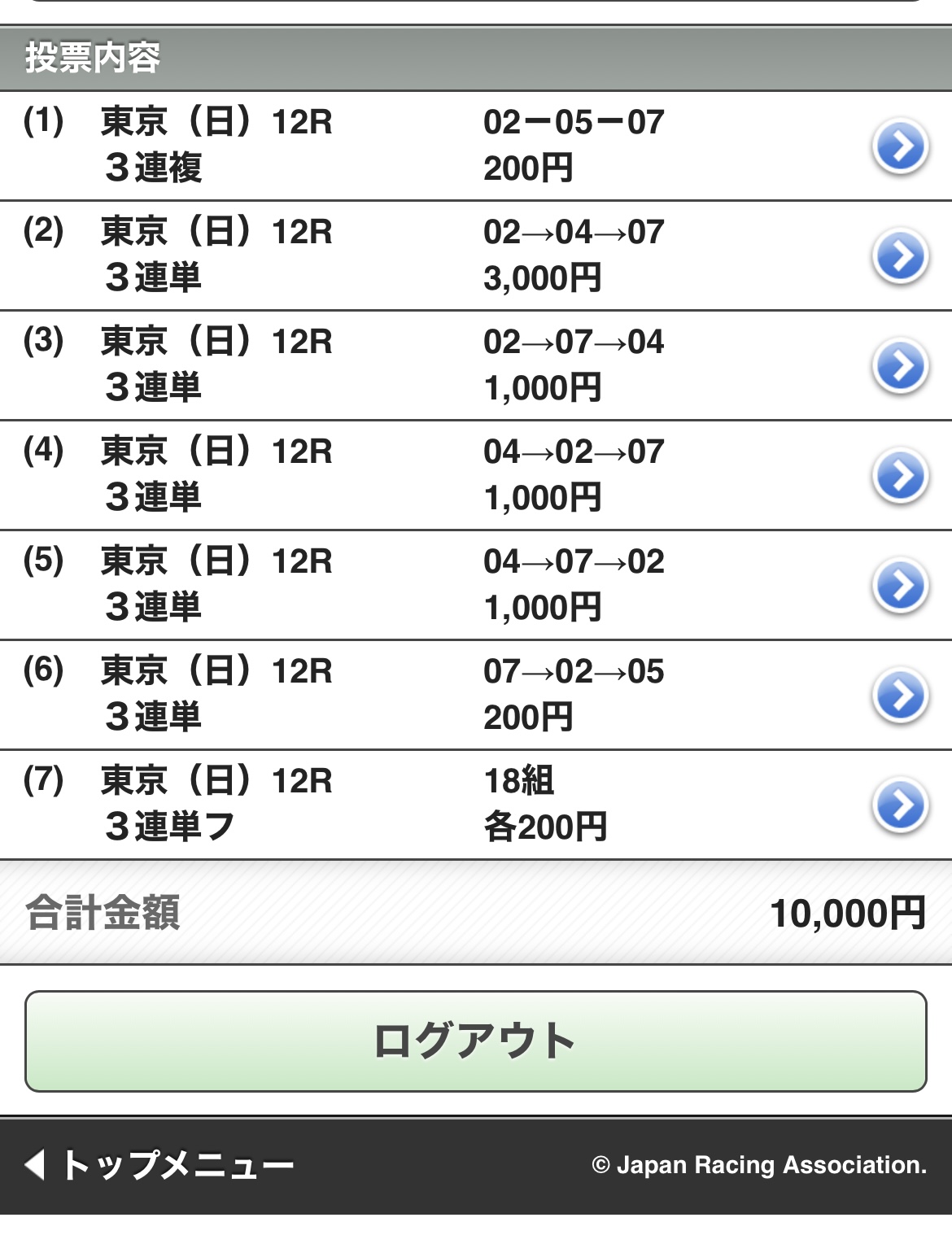View bet (2) 3連単 02→04→07 details

tap(900, 256)
